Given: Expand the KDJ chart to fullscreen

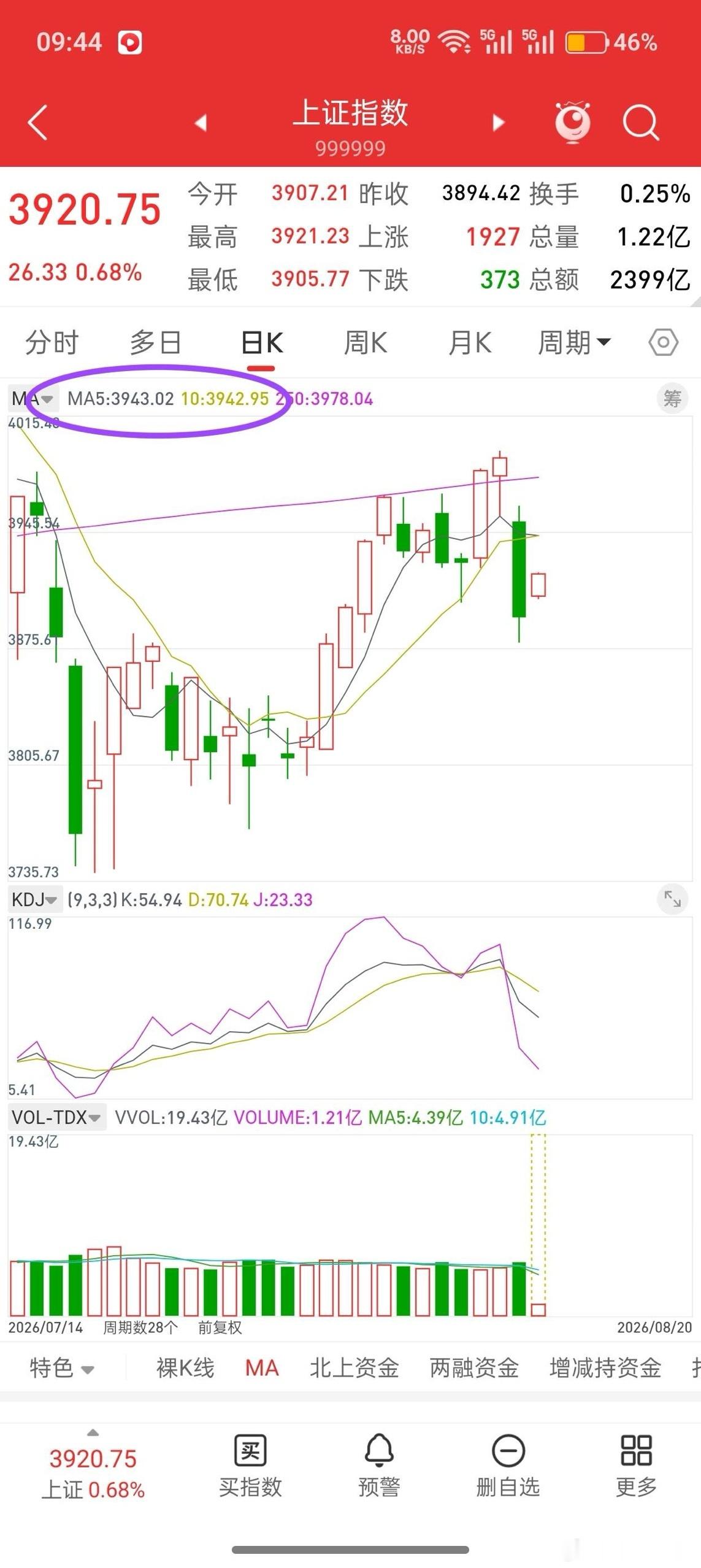Looking at the screenshot, I should [672, 899].
